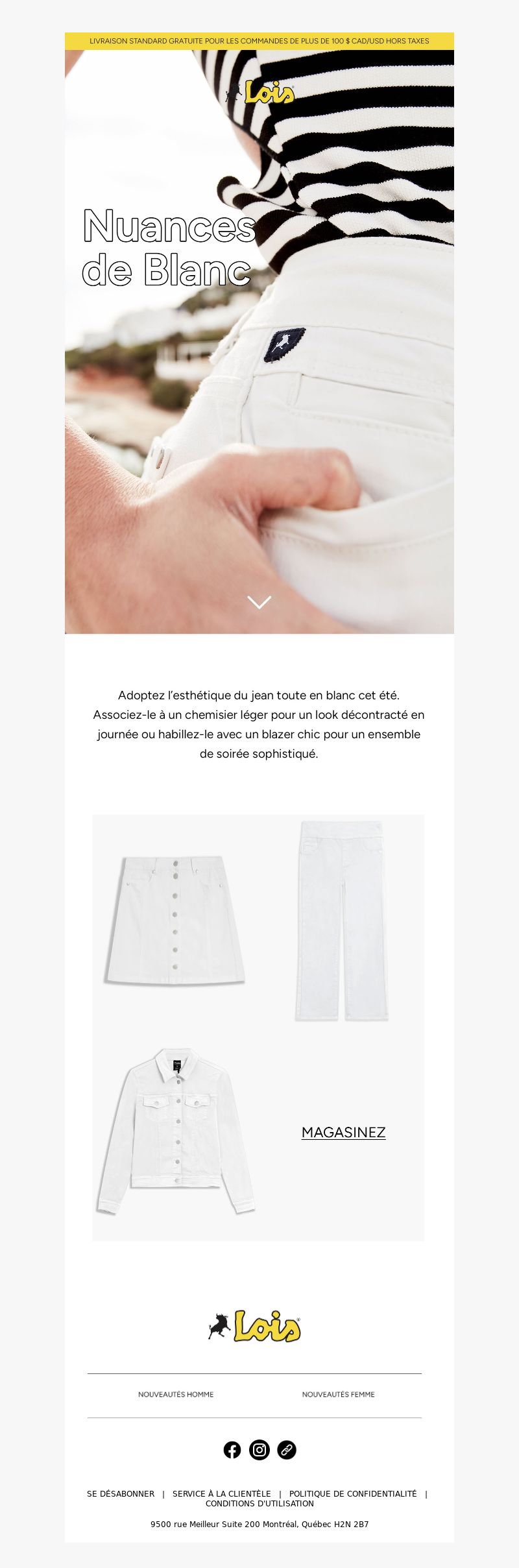The height and width of the screenshot is (1568, 519).
Task: Open Nouveautés Homme link
Action: [176, 1394]
